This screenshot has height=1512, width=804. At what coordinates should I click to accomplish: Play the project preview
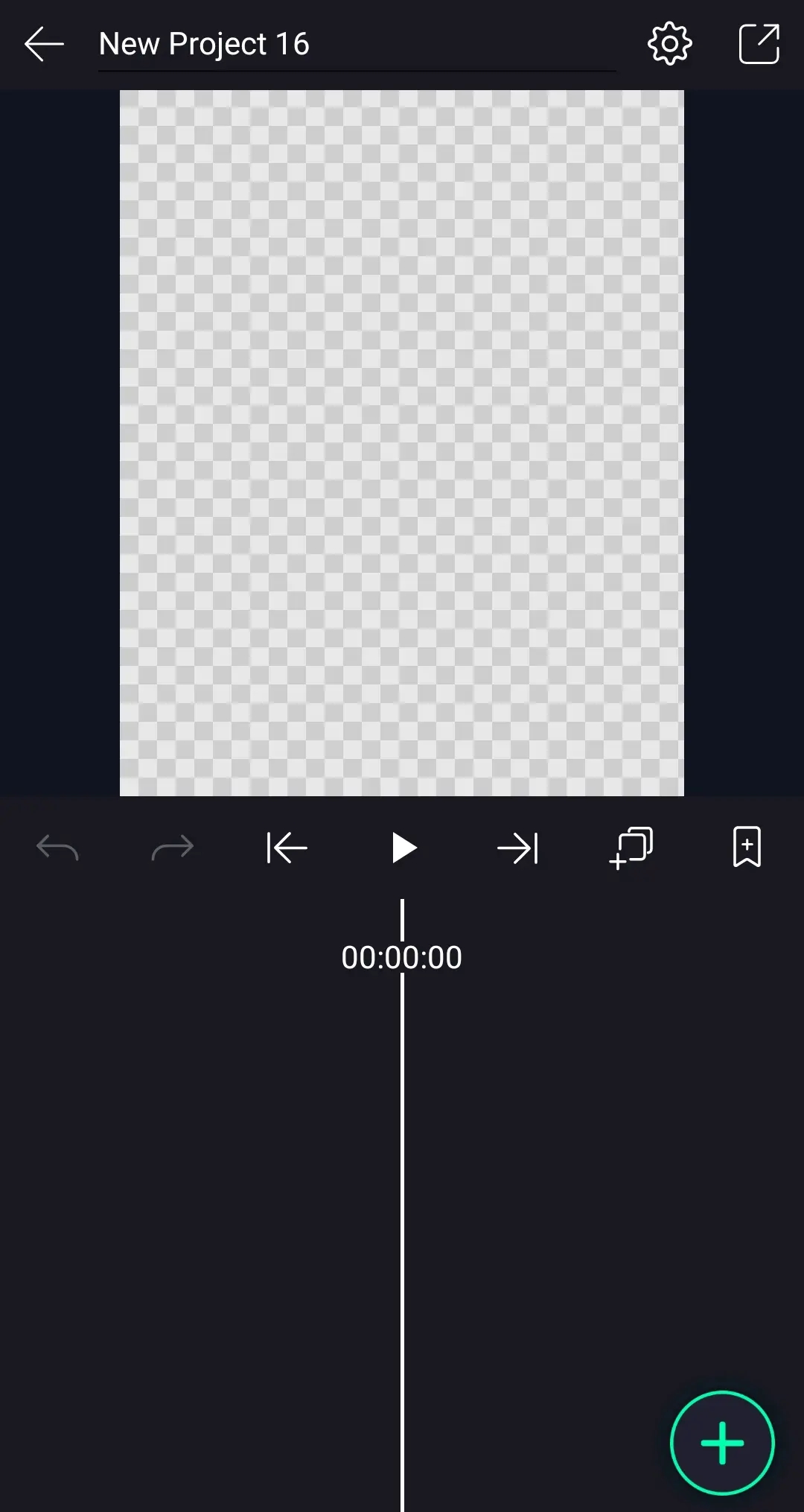coord(403,848)
